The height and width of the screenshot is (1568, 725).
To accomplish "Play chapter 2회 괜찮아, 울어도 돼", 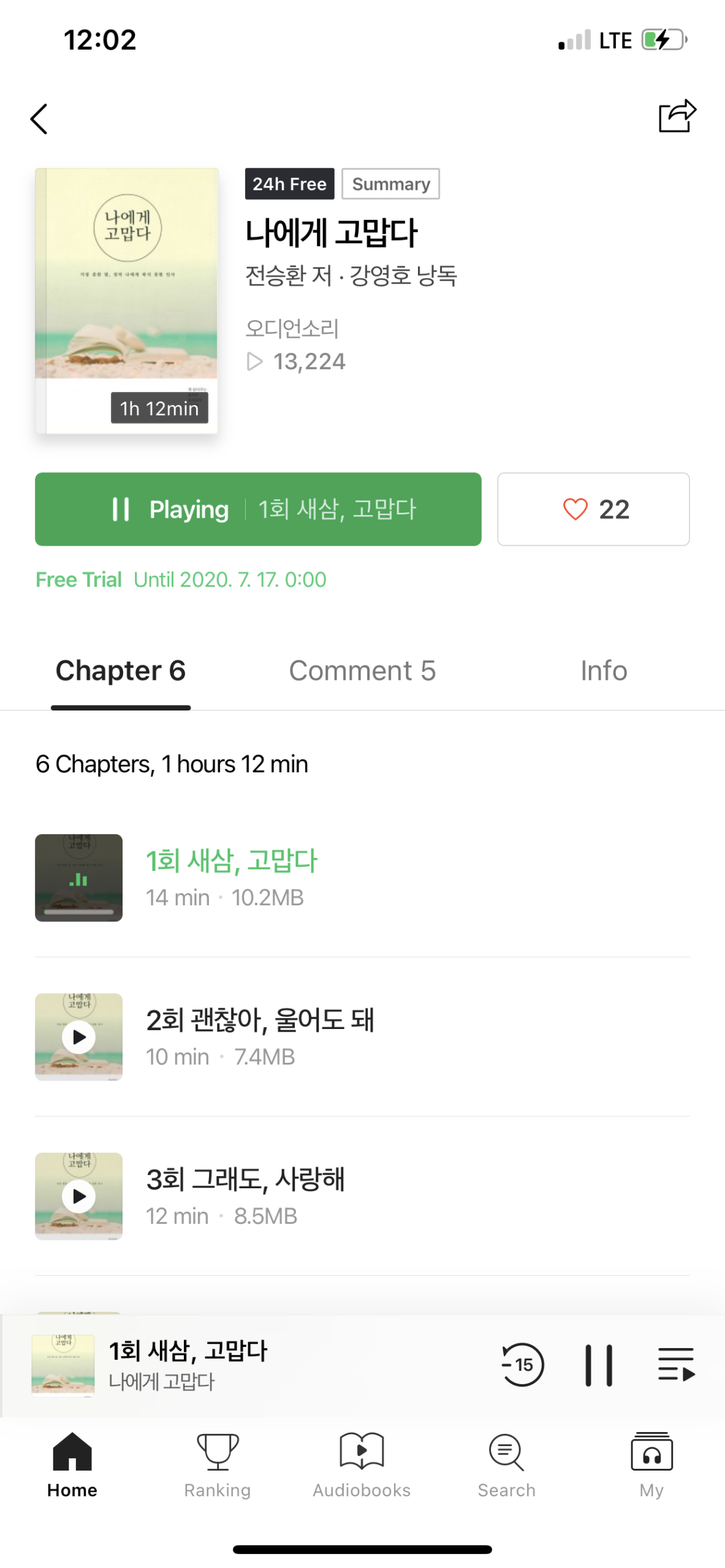I will coord(78,1036).
